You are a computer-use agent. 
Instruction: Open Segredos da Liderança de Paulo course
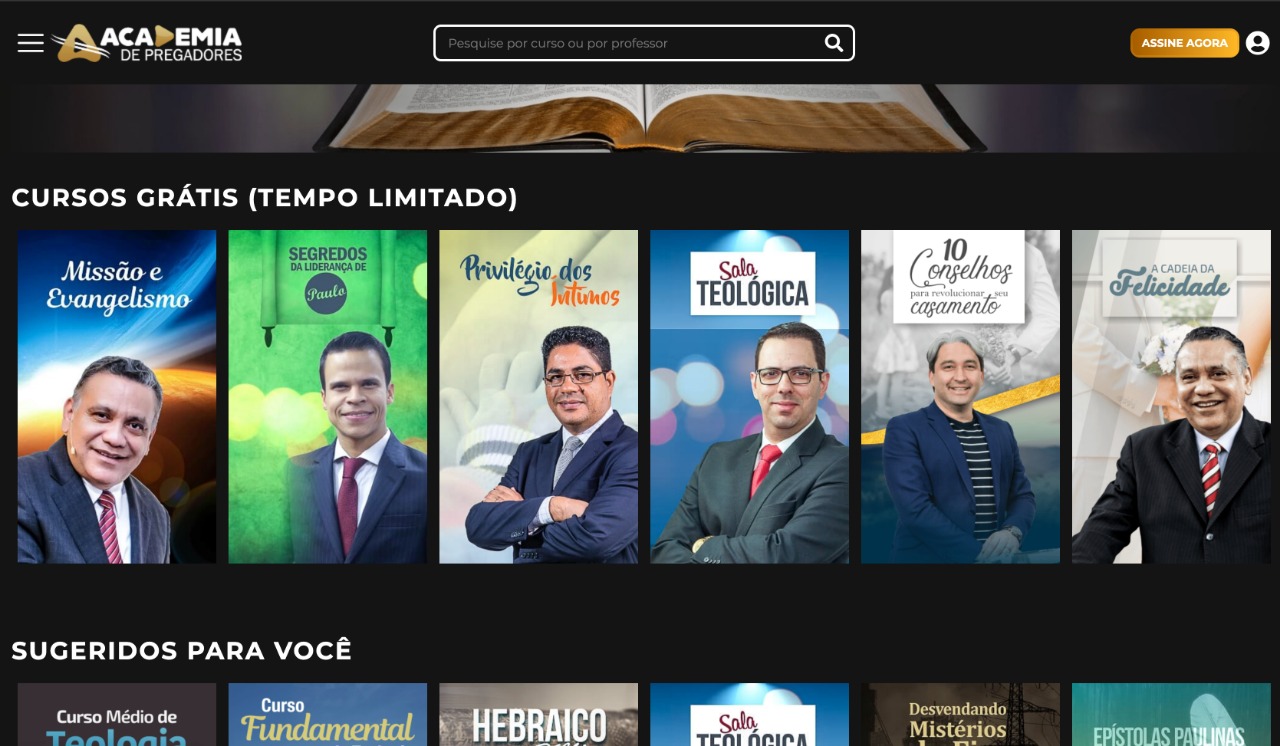pyautogui.click(x=327, y=397)
